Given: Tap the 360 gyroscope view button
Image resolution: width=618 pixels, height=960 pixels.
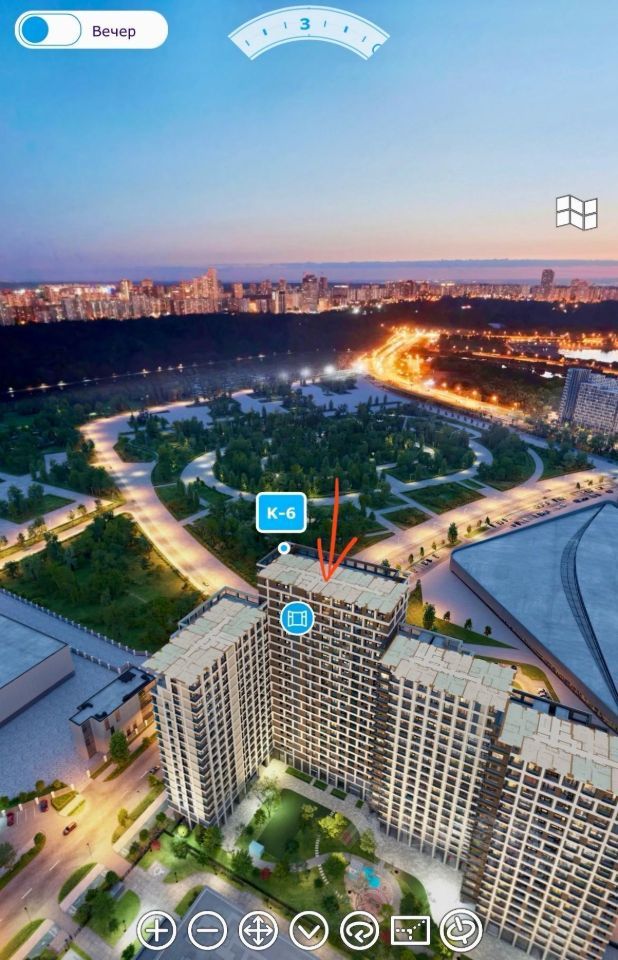Looking at the screenshot, I should tap(461, 929).
